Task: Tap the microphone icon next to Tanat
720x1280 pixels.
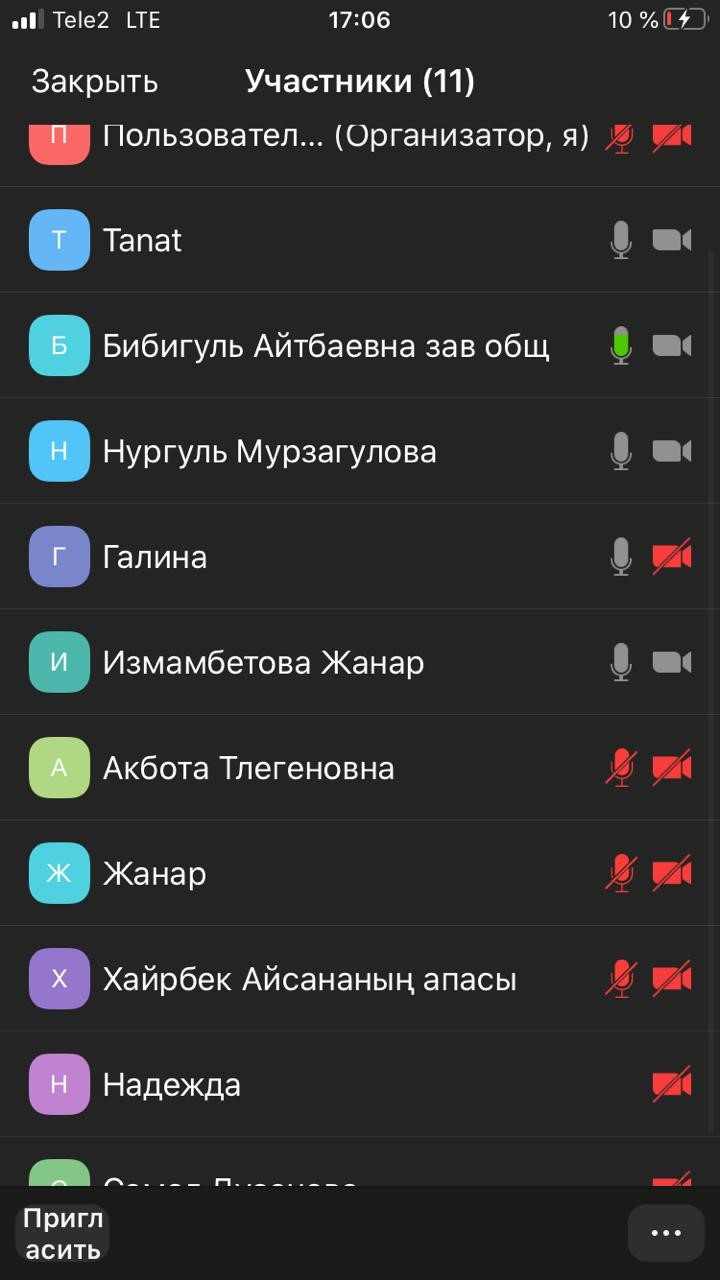Action: [621, 240]
